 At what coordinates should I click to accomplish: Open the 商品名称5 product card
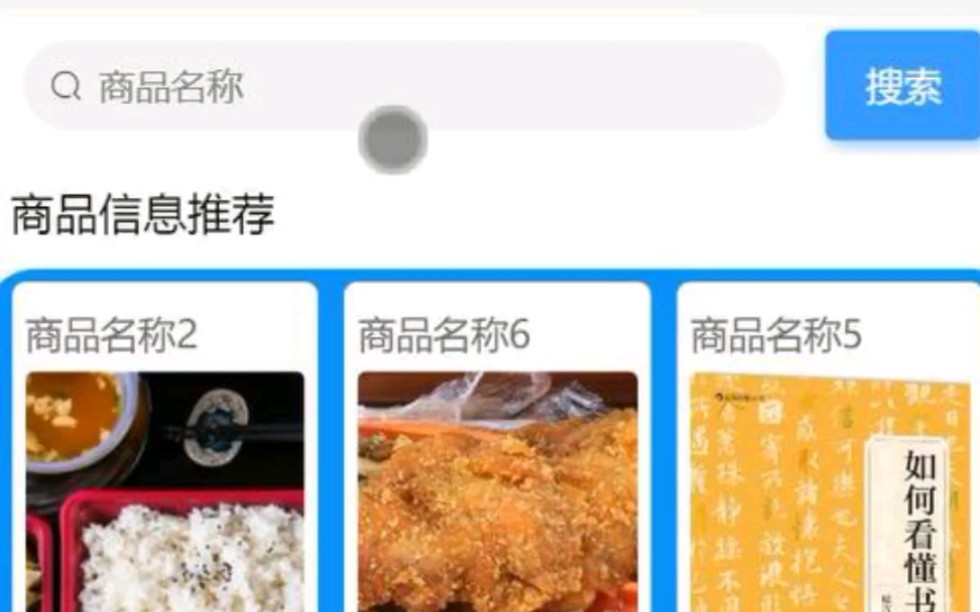pyautogui.click(x=828, y=450)
